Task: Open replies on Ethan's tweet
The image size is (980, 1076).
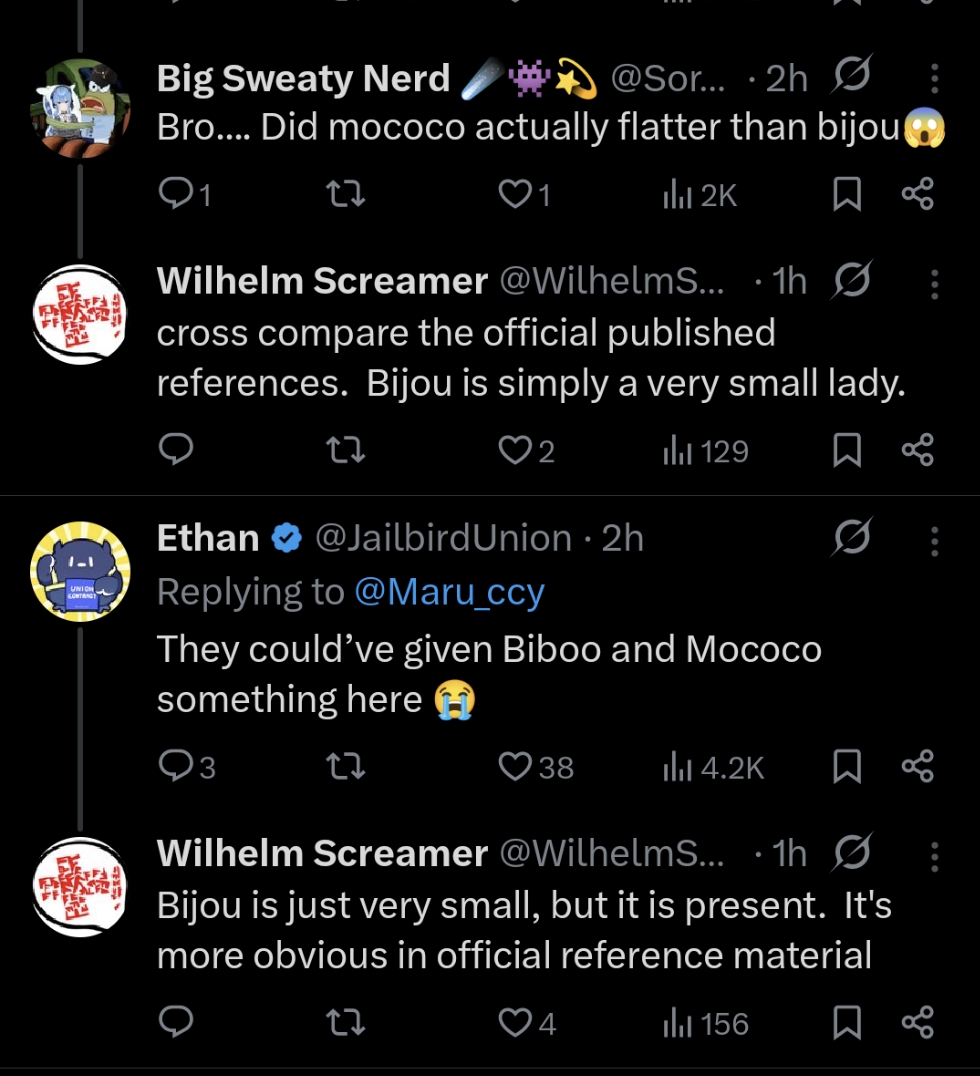Action: [176, 767]
